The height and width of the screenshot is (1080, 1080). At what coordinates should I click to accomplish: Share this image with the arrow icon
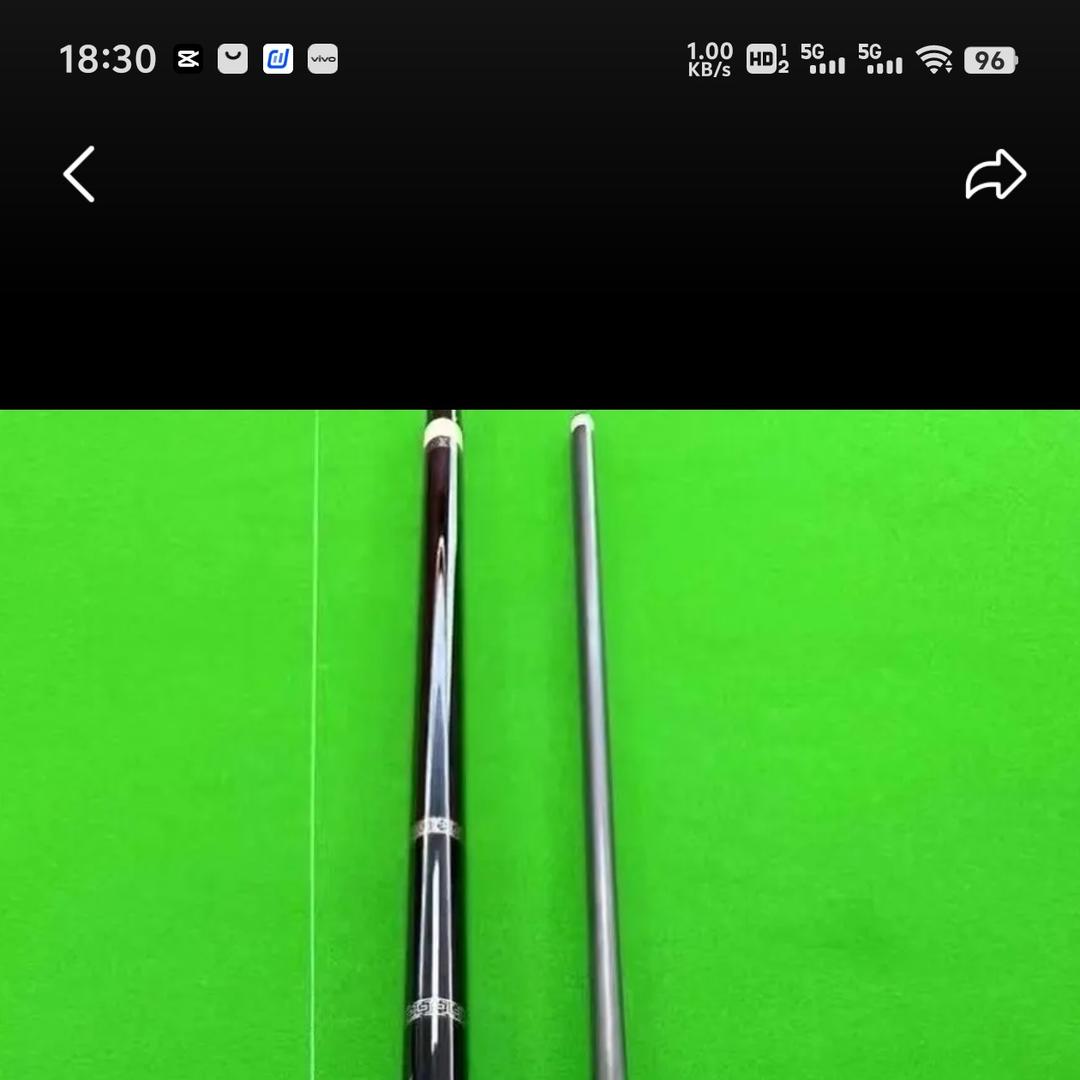[995, 175]
